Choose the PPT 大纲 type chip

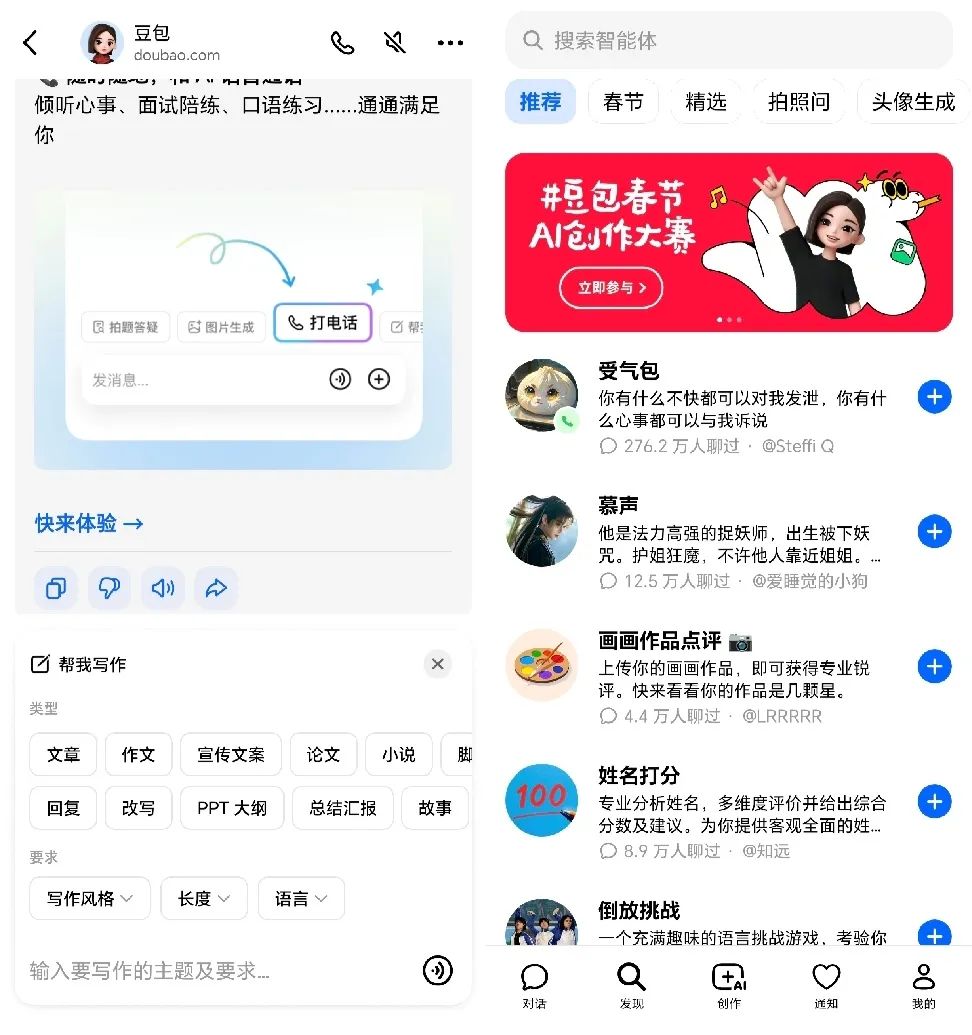point(232,808)
